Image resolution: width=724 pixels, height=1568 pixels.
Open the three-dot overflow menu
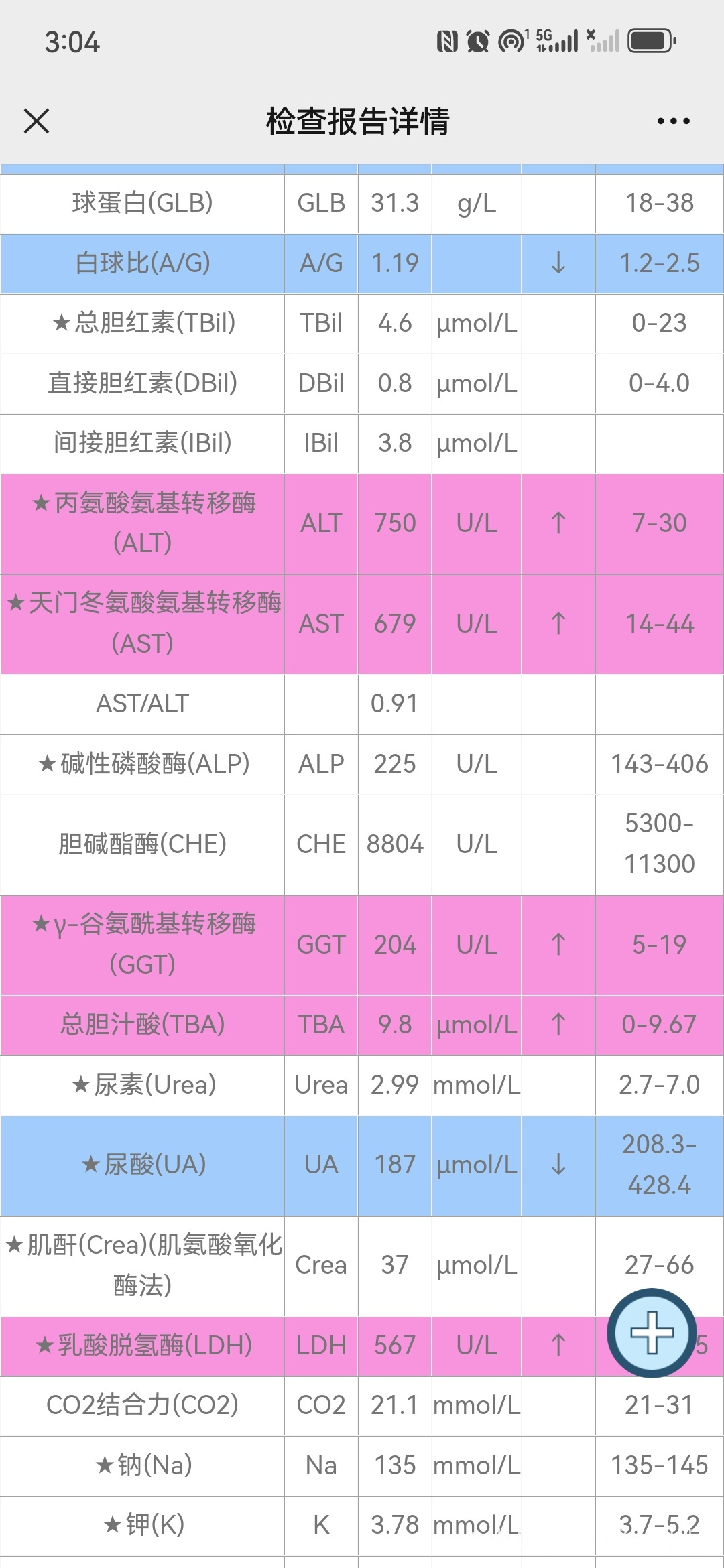(x=673, y=121)
